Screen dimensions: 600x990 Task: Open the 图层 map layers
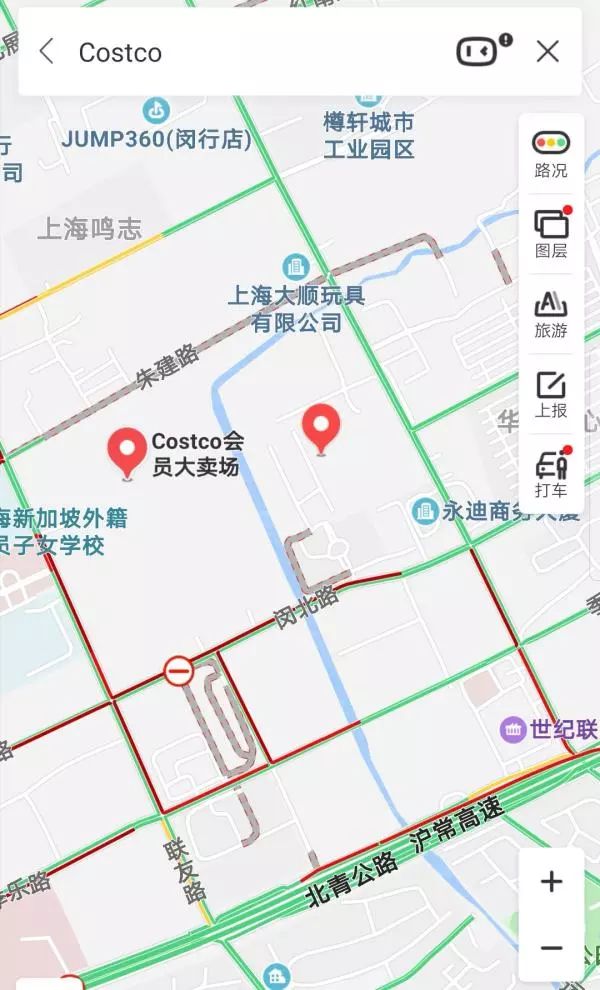[550, 233]
